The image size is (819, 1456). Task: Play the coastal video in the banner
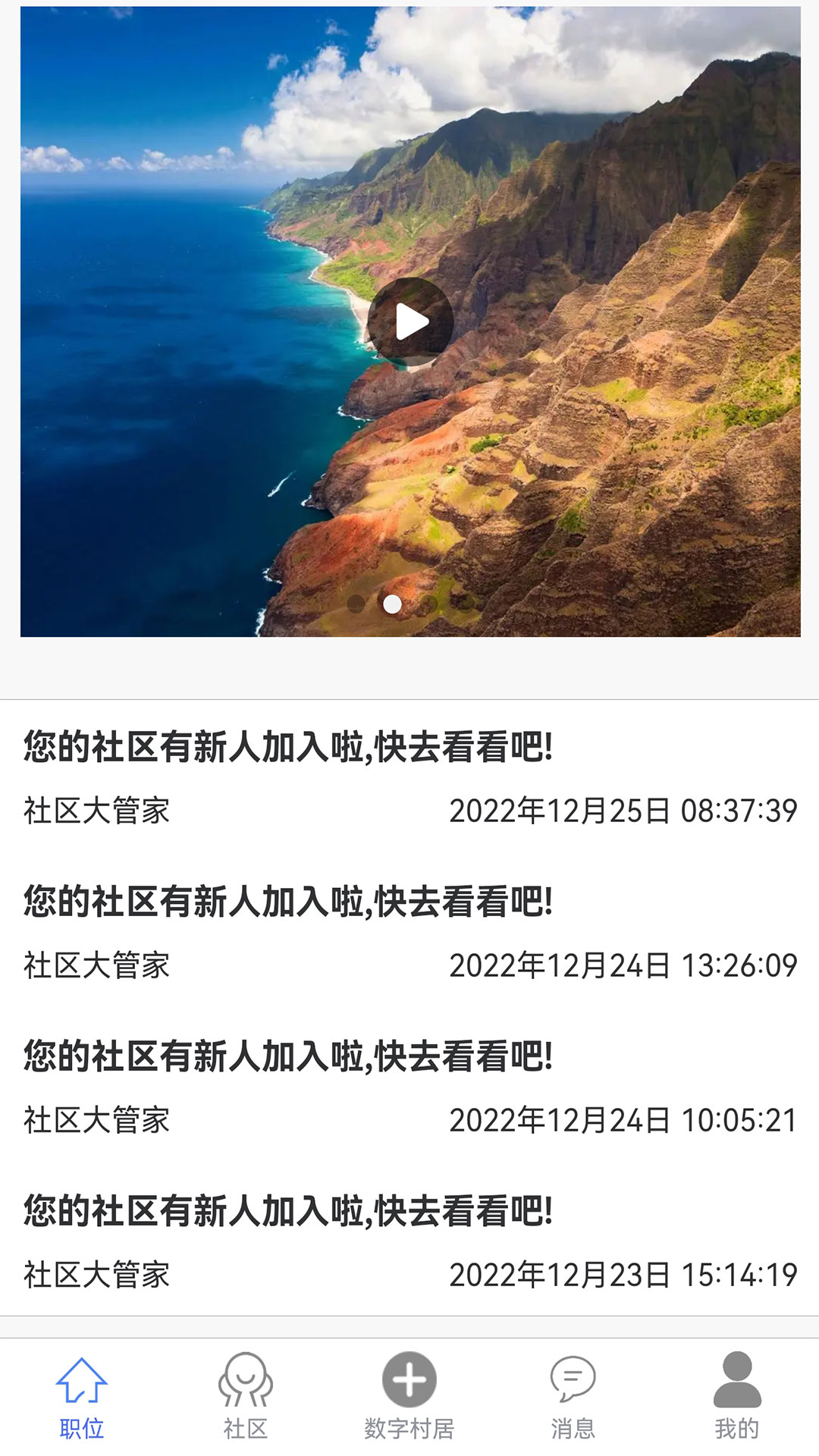410,322
